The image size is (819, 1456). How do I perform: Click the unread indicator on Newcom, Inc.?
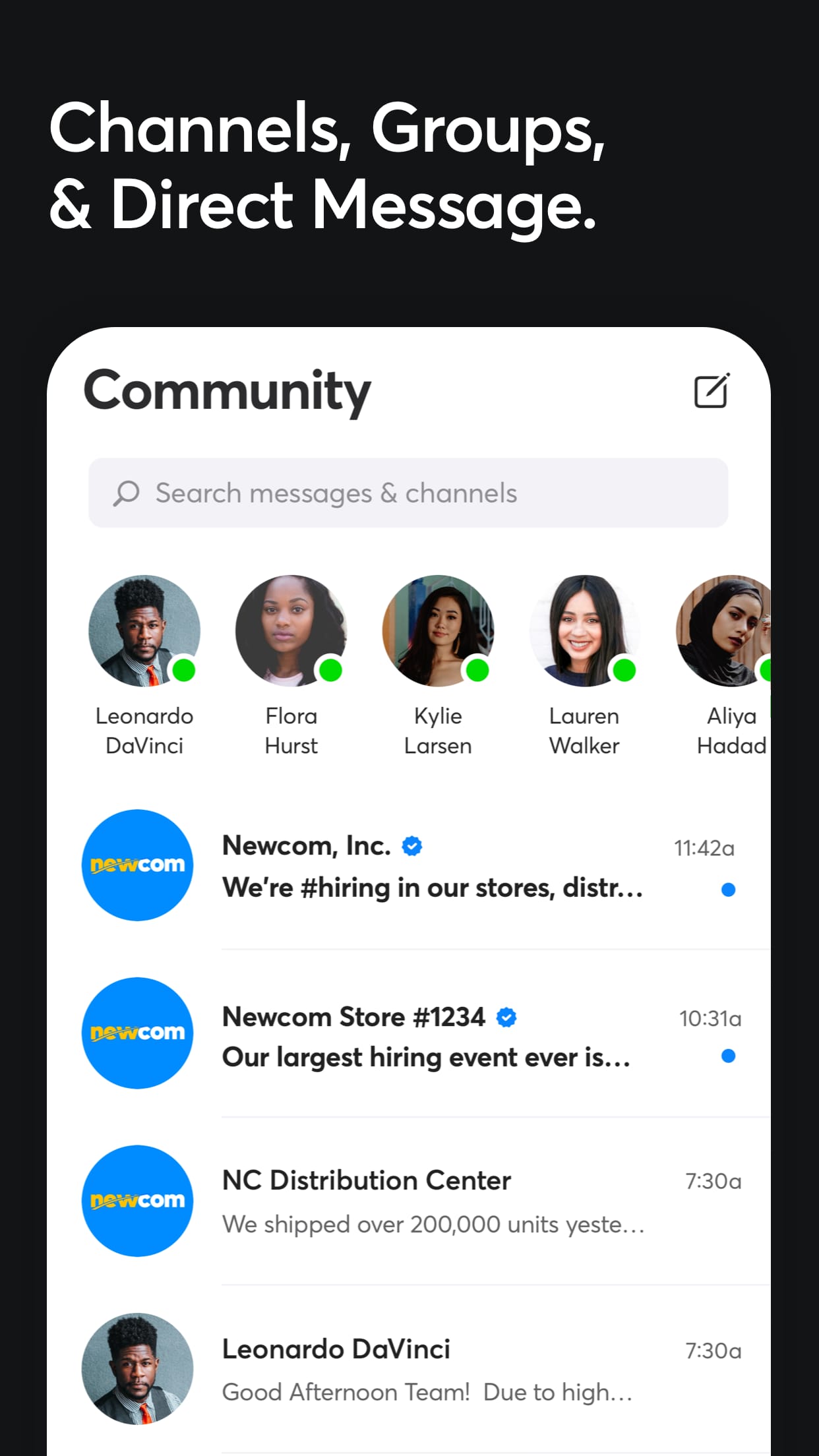point(728,890)
